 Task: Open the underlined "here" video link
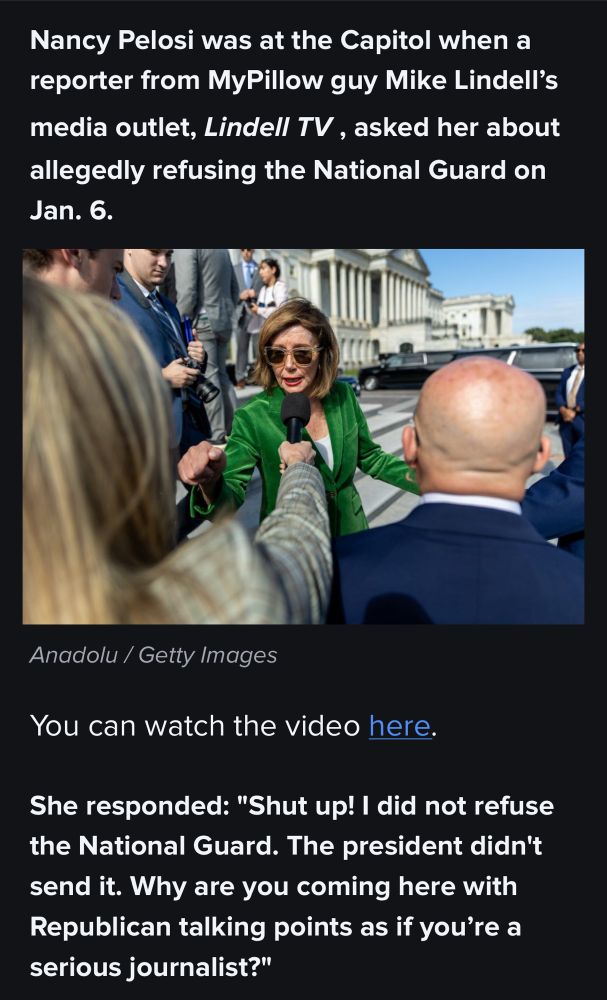(399, 725)
